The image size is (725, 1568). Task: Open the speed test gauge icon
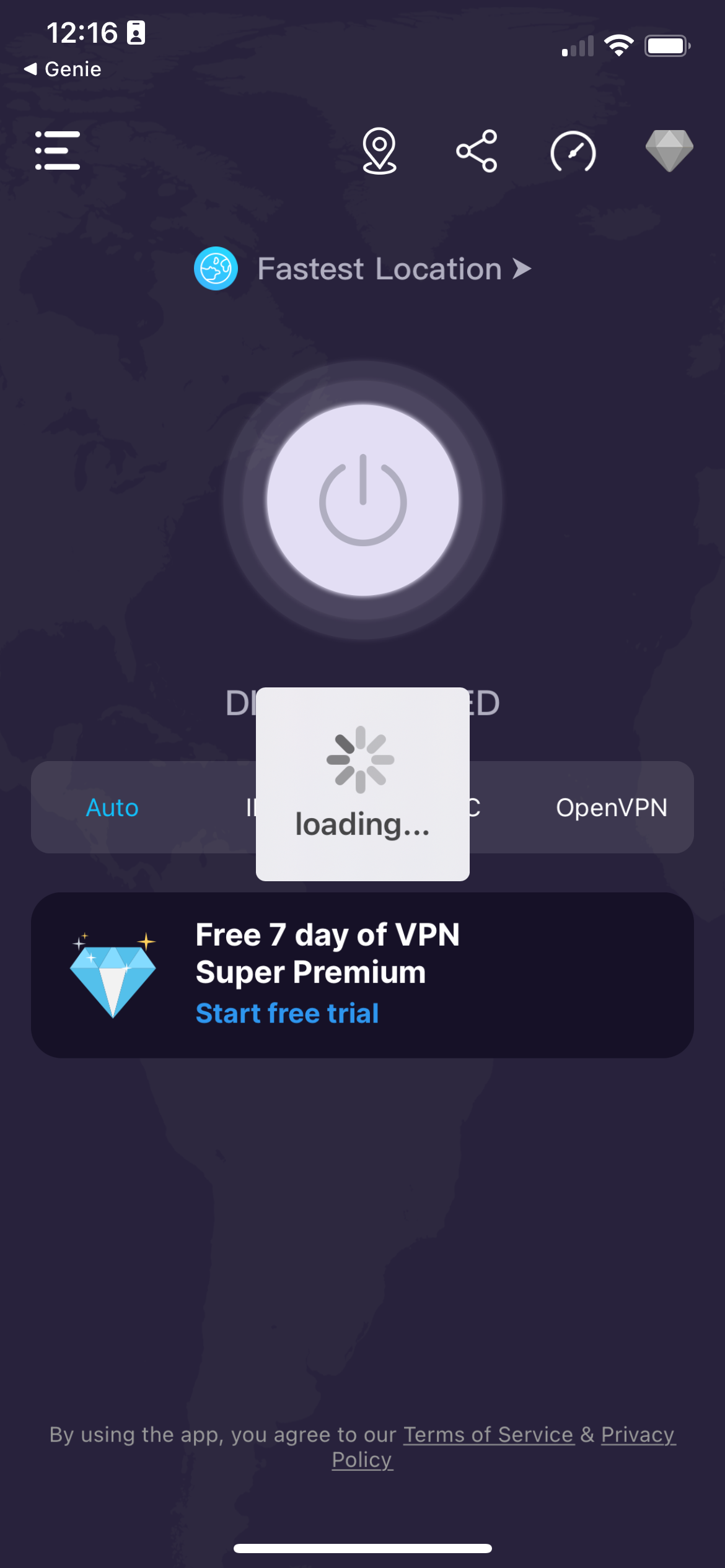pyautogui.click(x=573, y=152)
